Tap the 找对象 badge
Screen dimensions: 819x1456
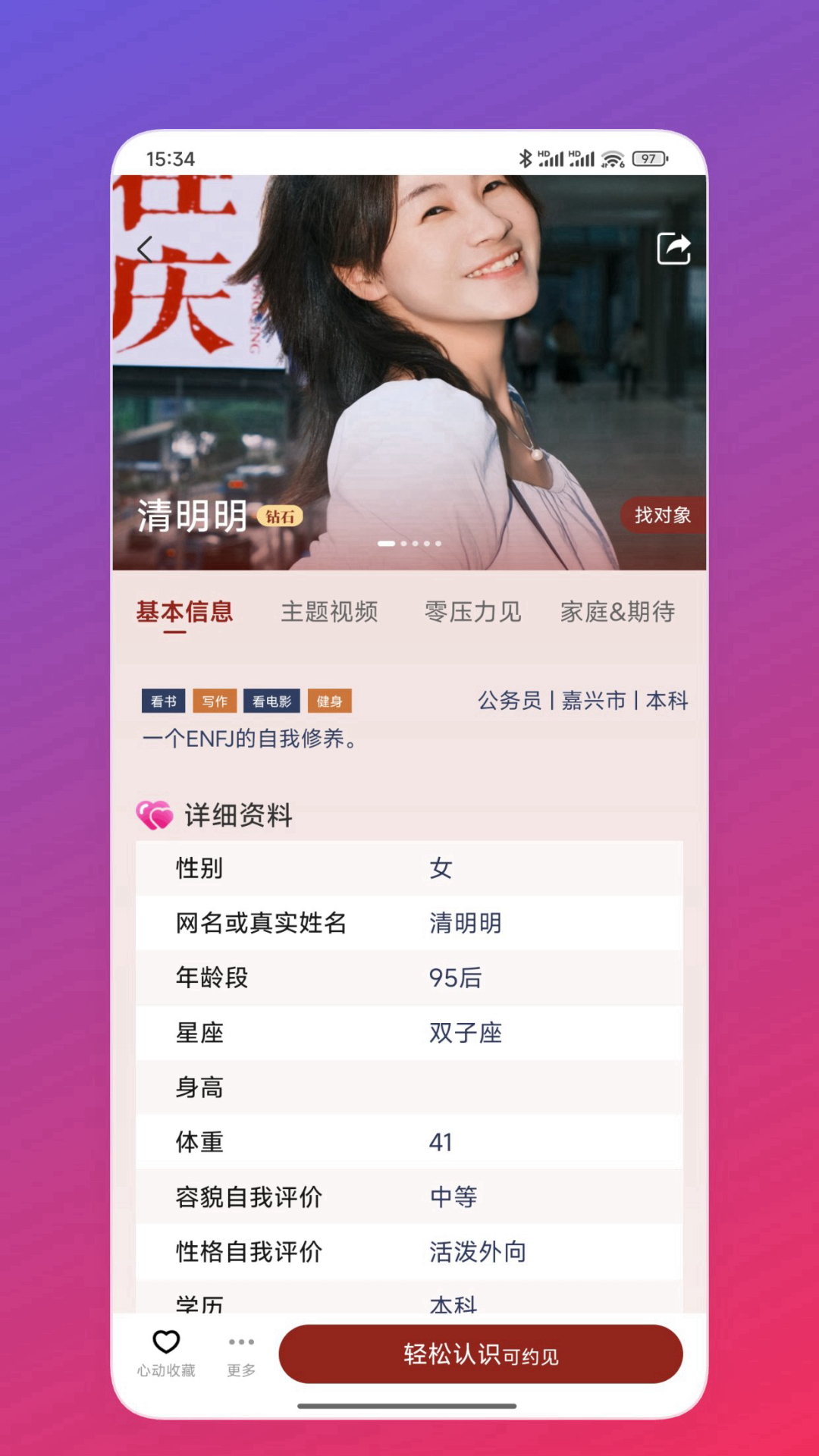pyautogui.click(x=664, y=515)
